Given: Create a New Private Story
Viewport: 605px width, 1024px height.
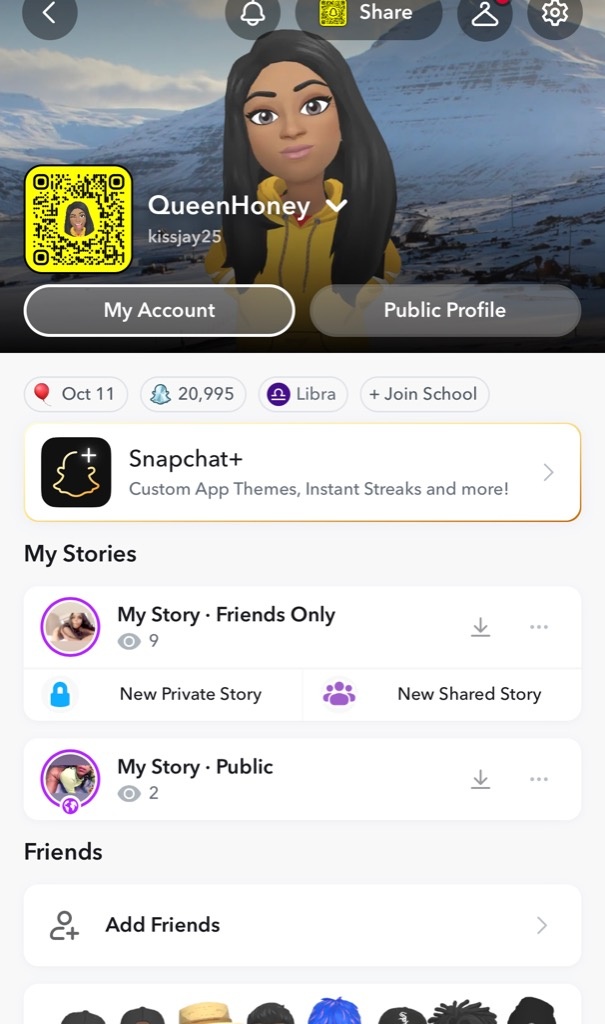Looking at the screenshot, I should tap(163, 694).
